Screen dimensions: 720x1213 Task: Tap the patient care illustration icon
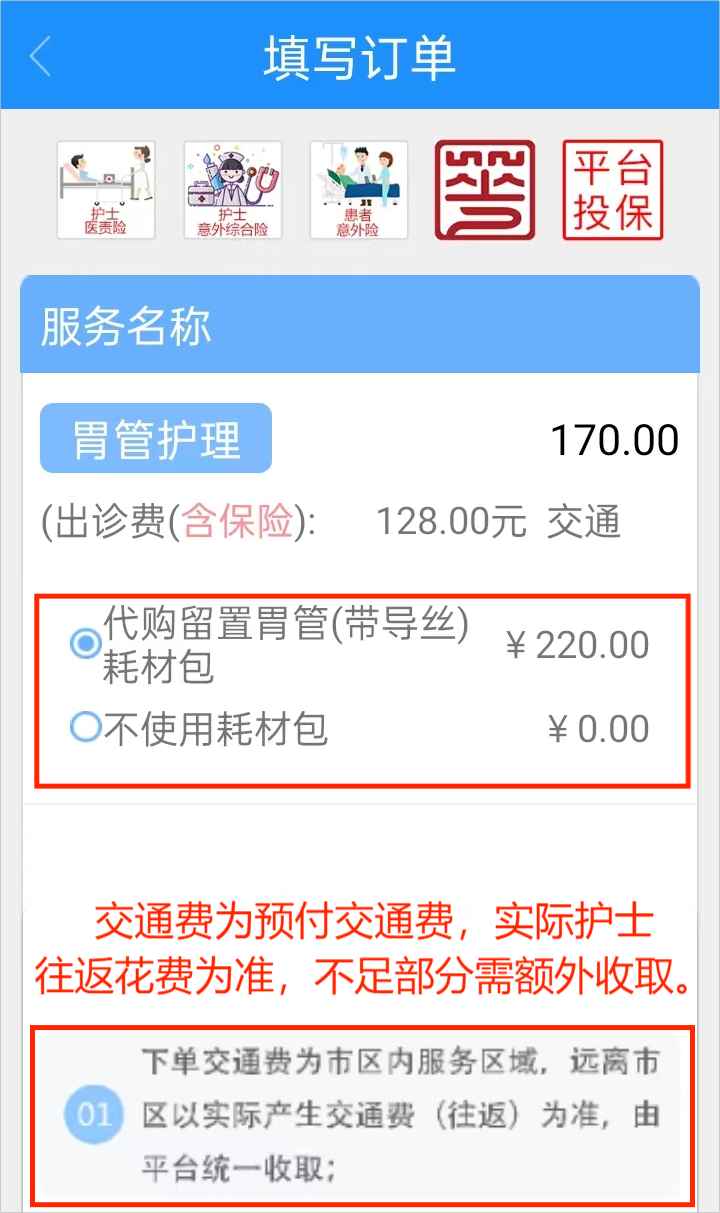pos(359,180)
